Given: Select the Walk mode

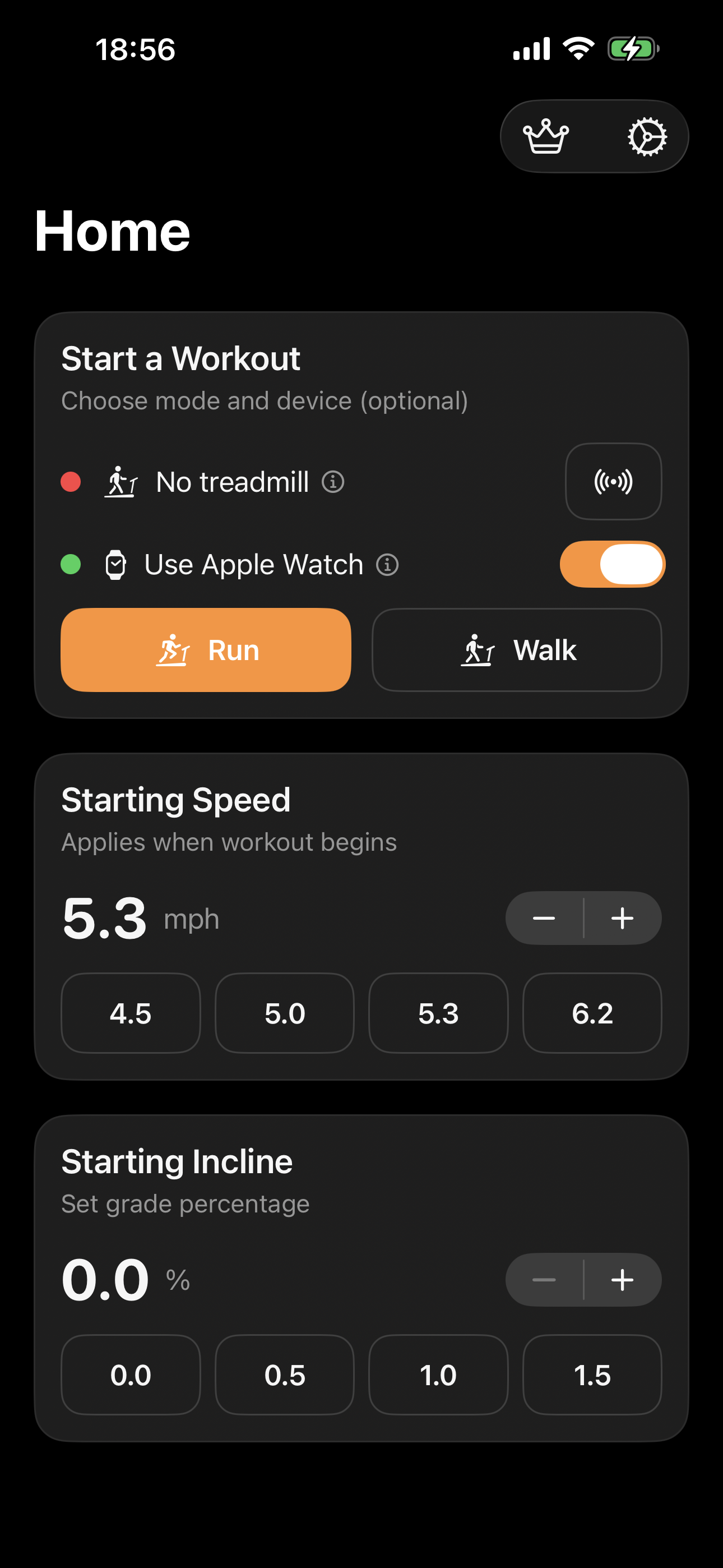Looking at the screenshot, I should click(x=517, y=650).
